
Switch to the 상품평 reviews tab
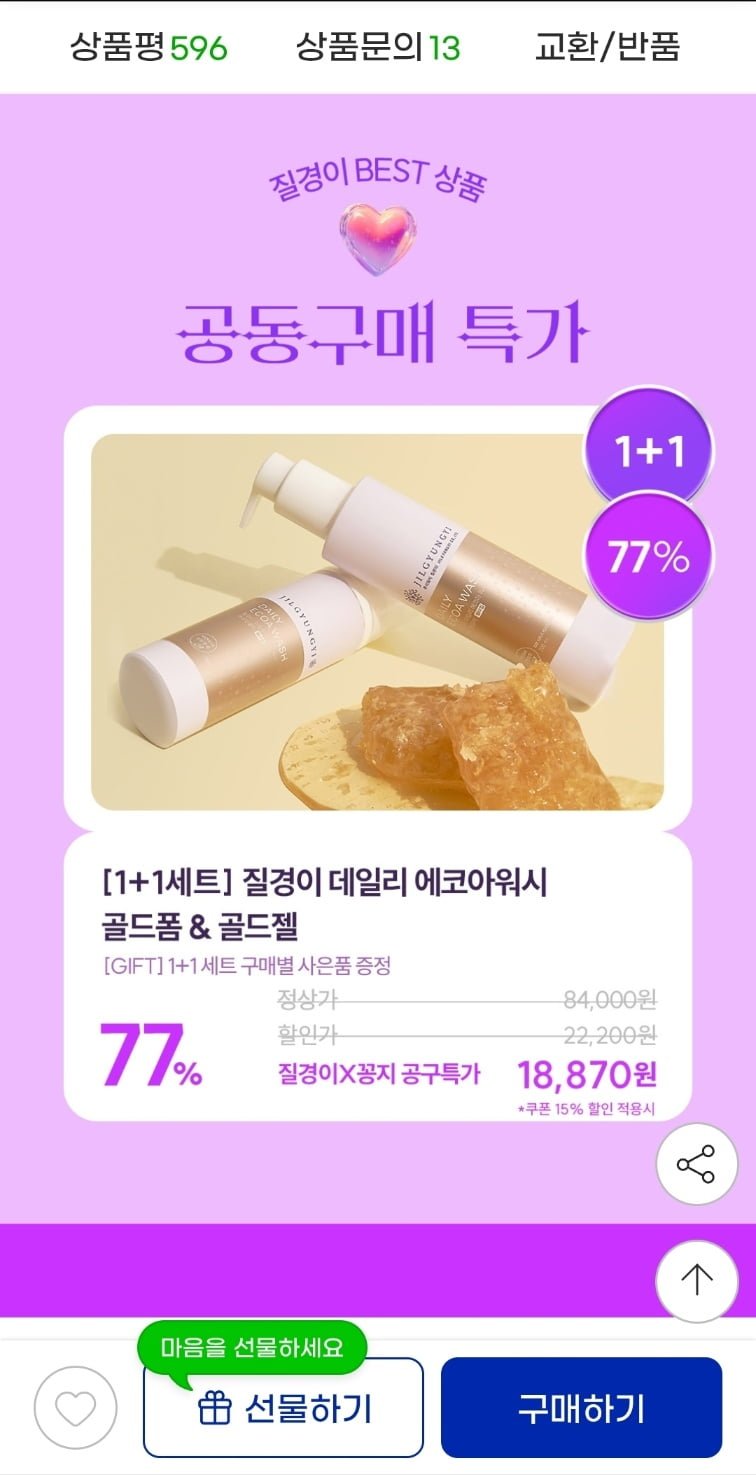148,47
